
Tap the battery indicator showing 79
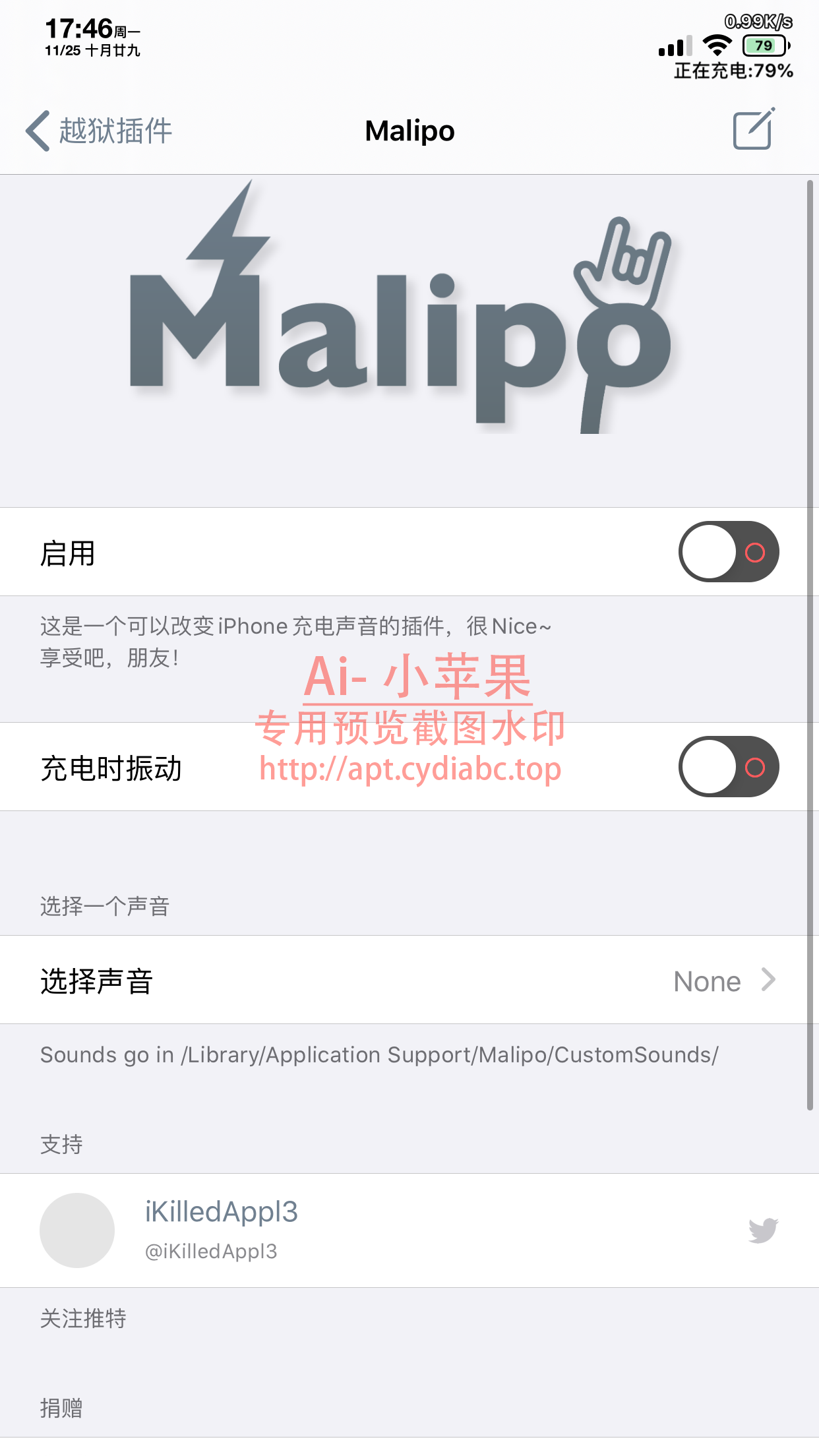tap(764, 45)
